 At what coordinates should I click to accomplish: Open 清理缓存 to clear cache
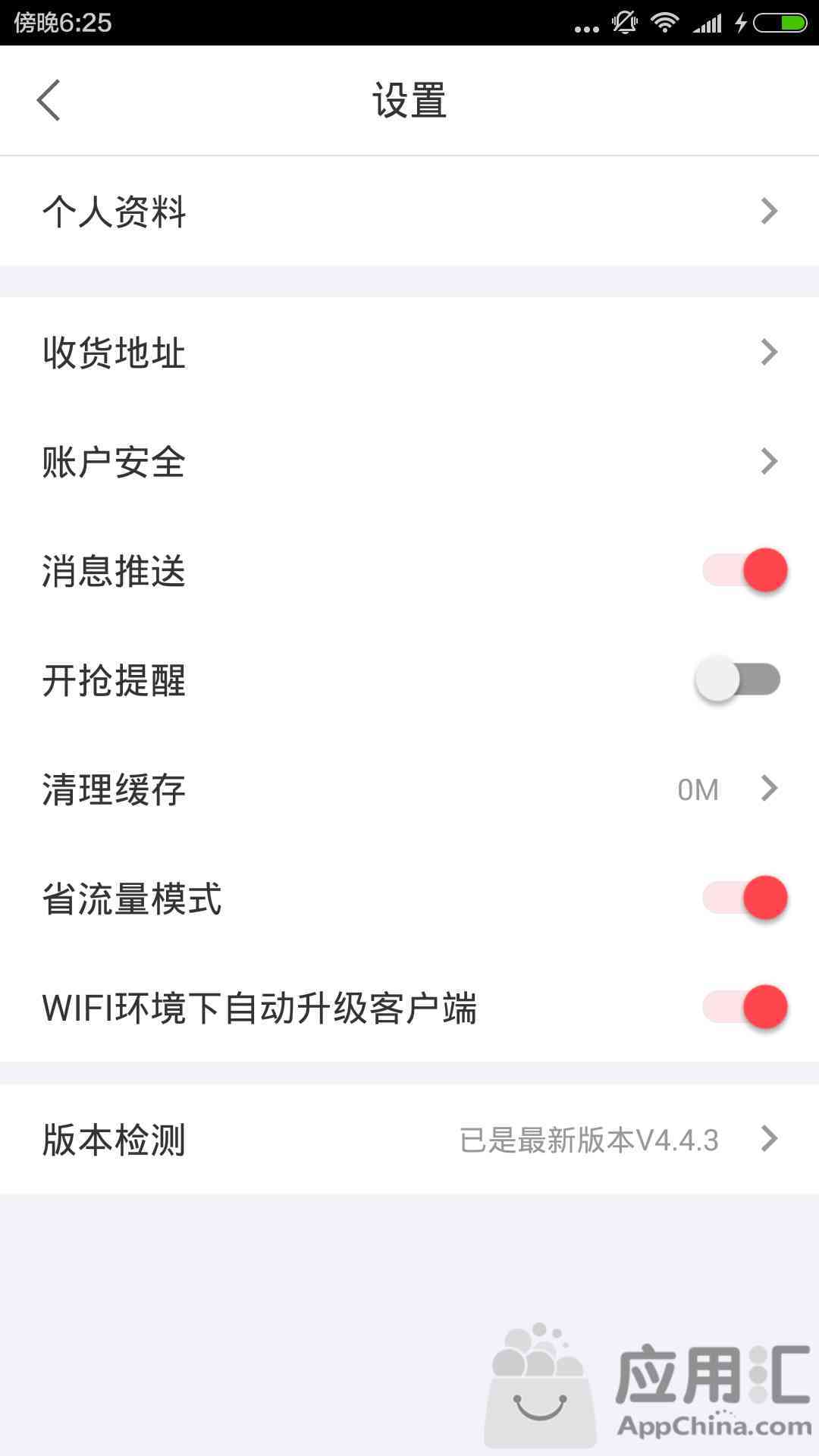click(x=409, y=789)
